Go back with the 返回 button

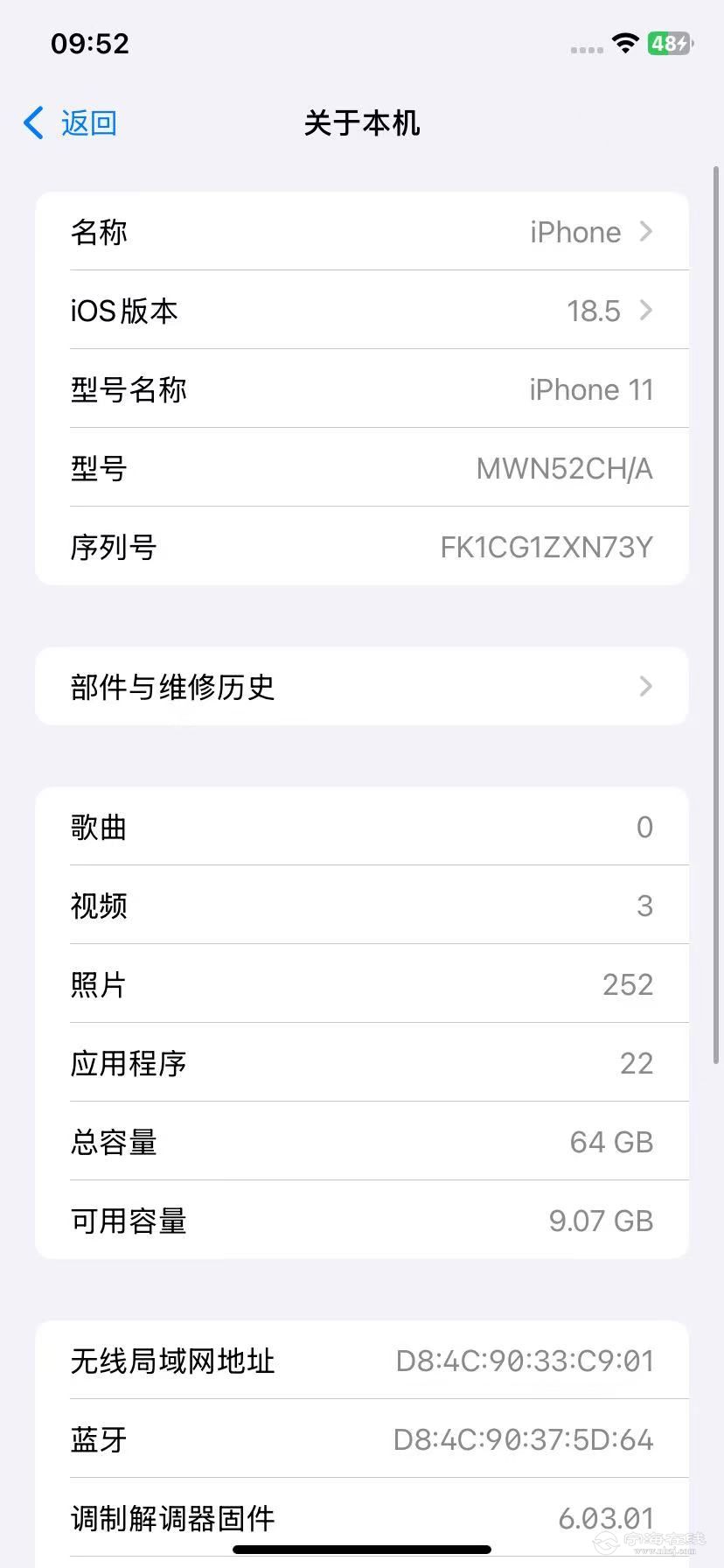(70, 123)
